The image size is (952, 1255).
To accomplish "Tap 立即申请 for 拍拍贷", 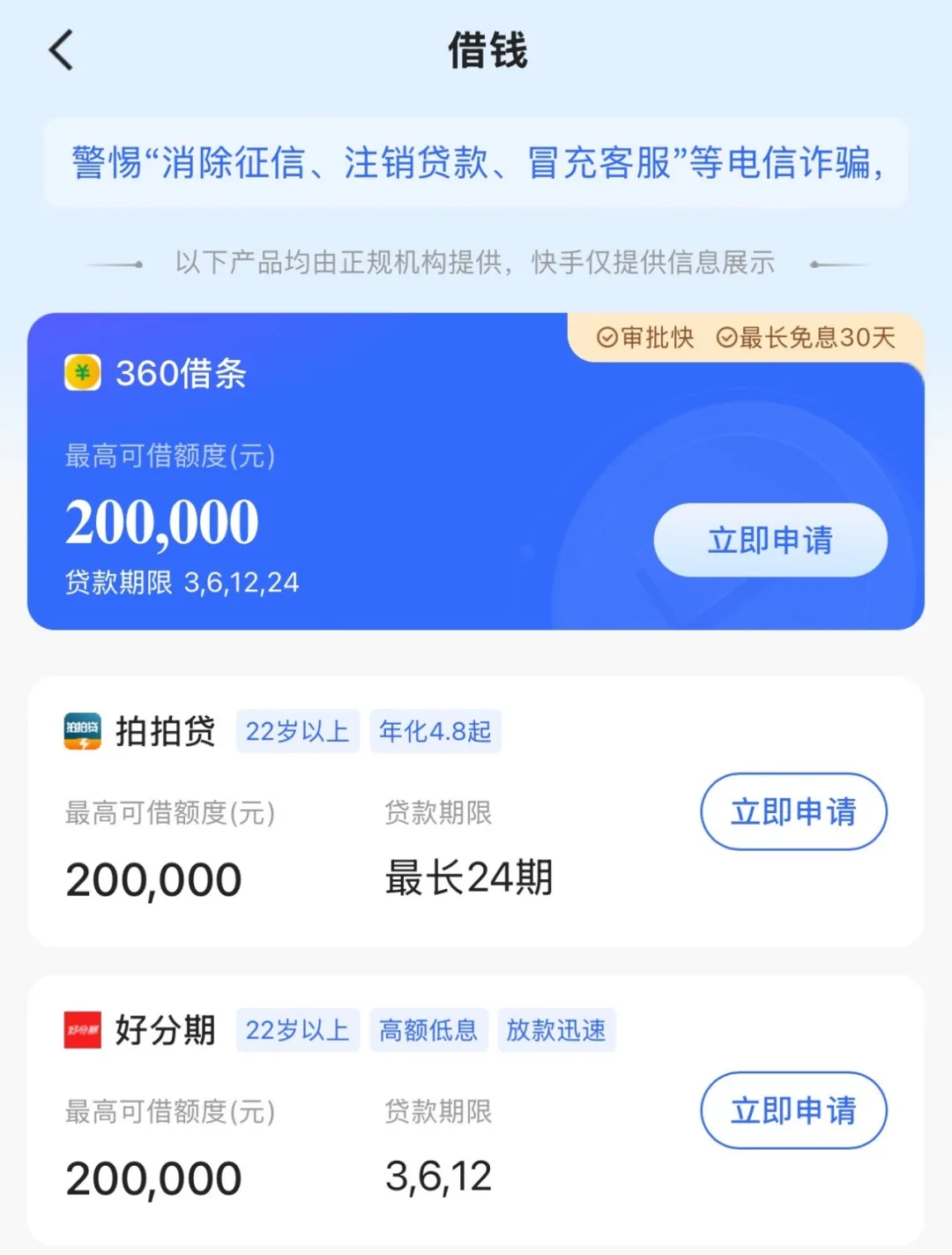I will (x=792, y=811).
